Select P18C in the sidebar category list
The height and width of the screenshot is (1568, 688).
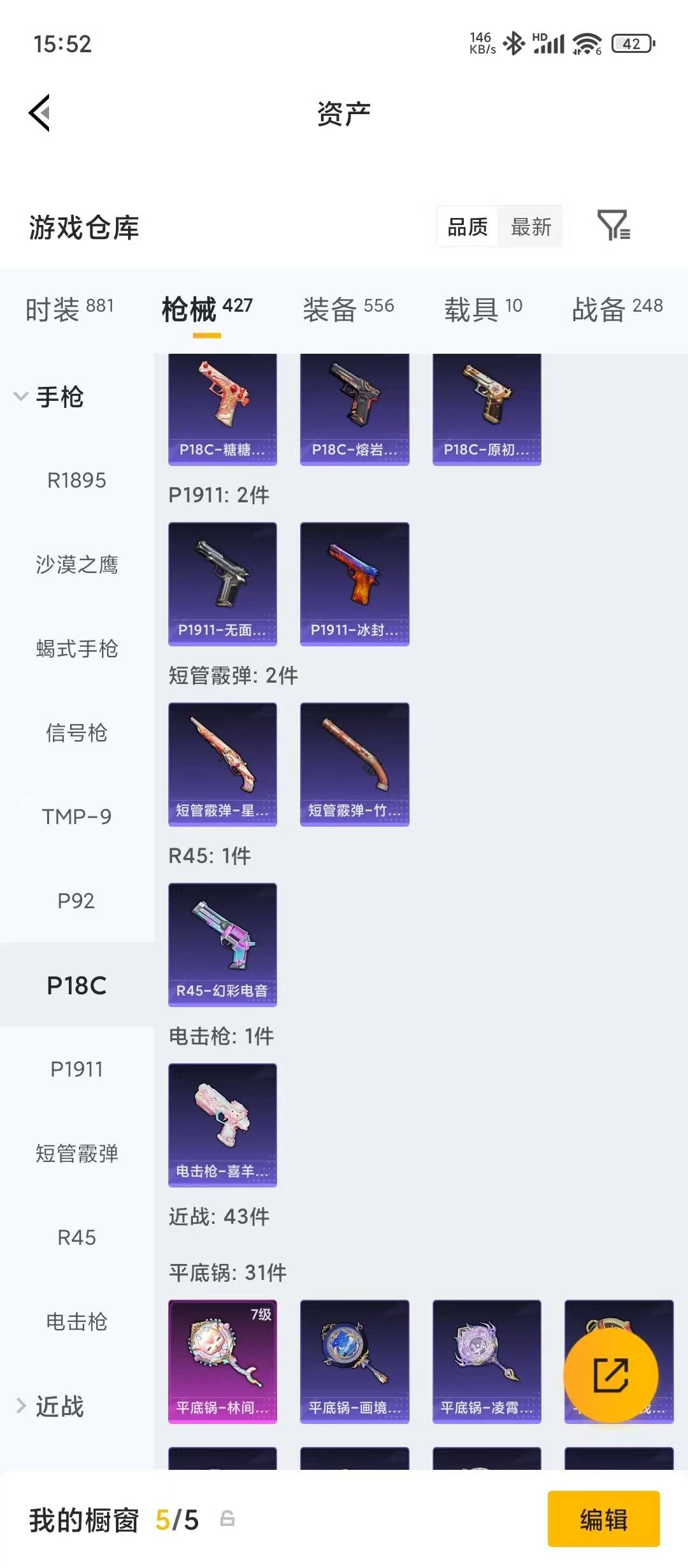point(76,985)
